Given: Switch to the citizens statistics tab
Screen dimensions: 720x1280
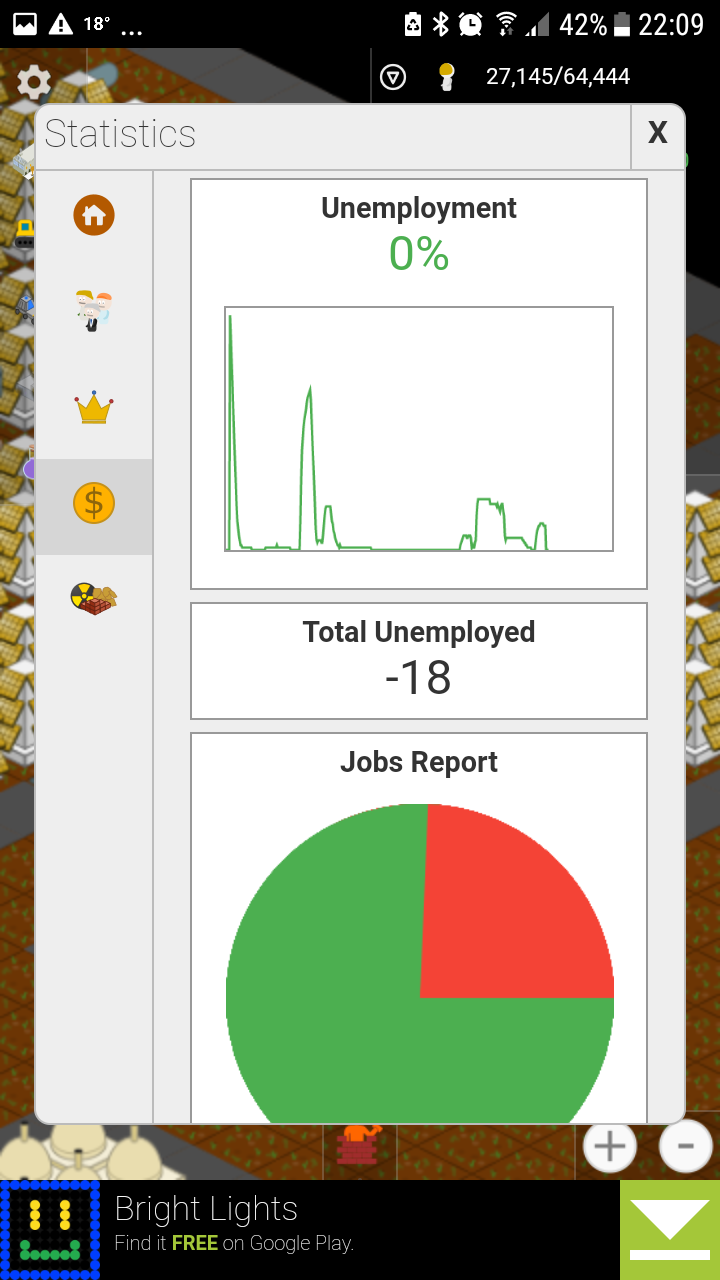Looking at the screenshot, I should pos(94,310).
